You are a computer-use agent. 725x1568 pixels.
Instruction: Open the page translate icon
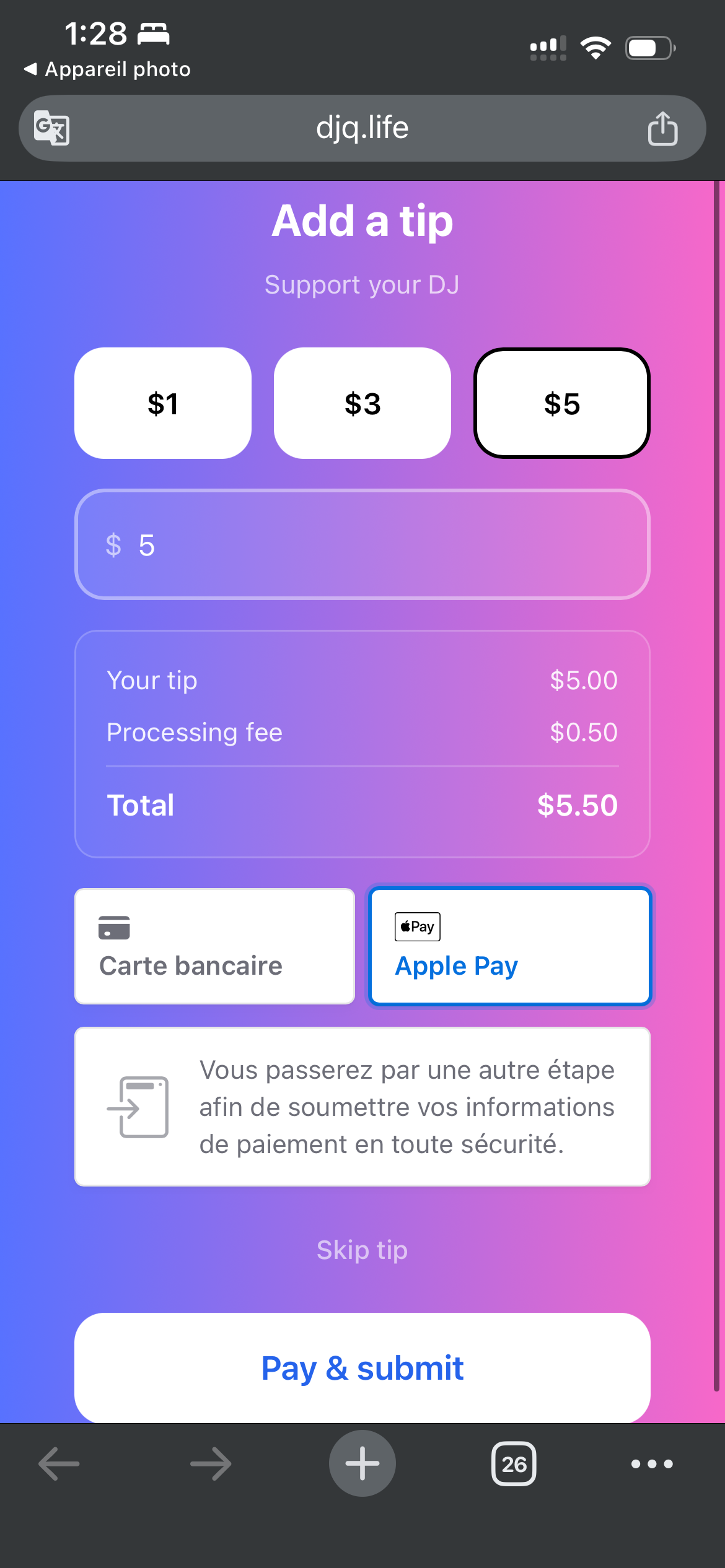pyautogui.click(x=51, y=128)
